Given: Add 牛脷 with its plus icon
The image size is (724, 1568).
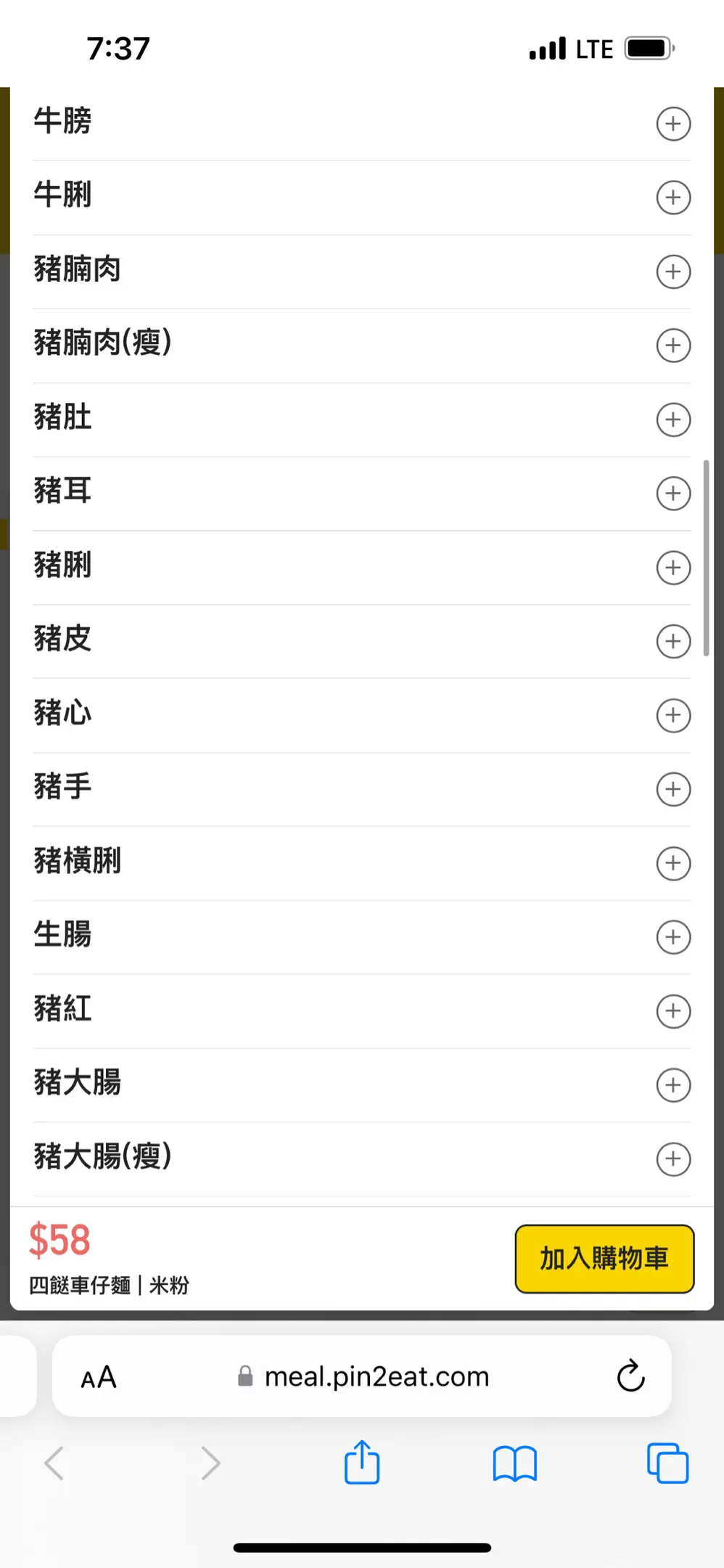Looking at the screenshot, I should pyautogui.click(x=673, y=197).
